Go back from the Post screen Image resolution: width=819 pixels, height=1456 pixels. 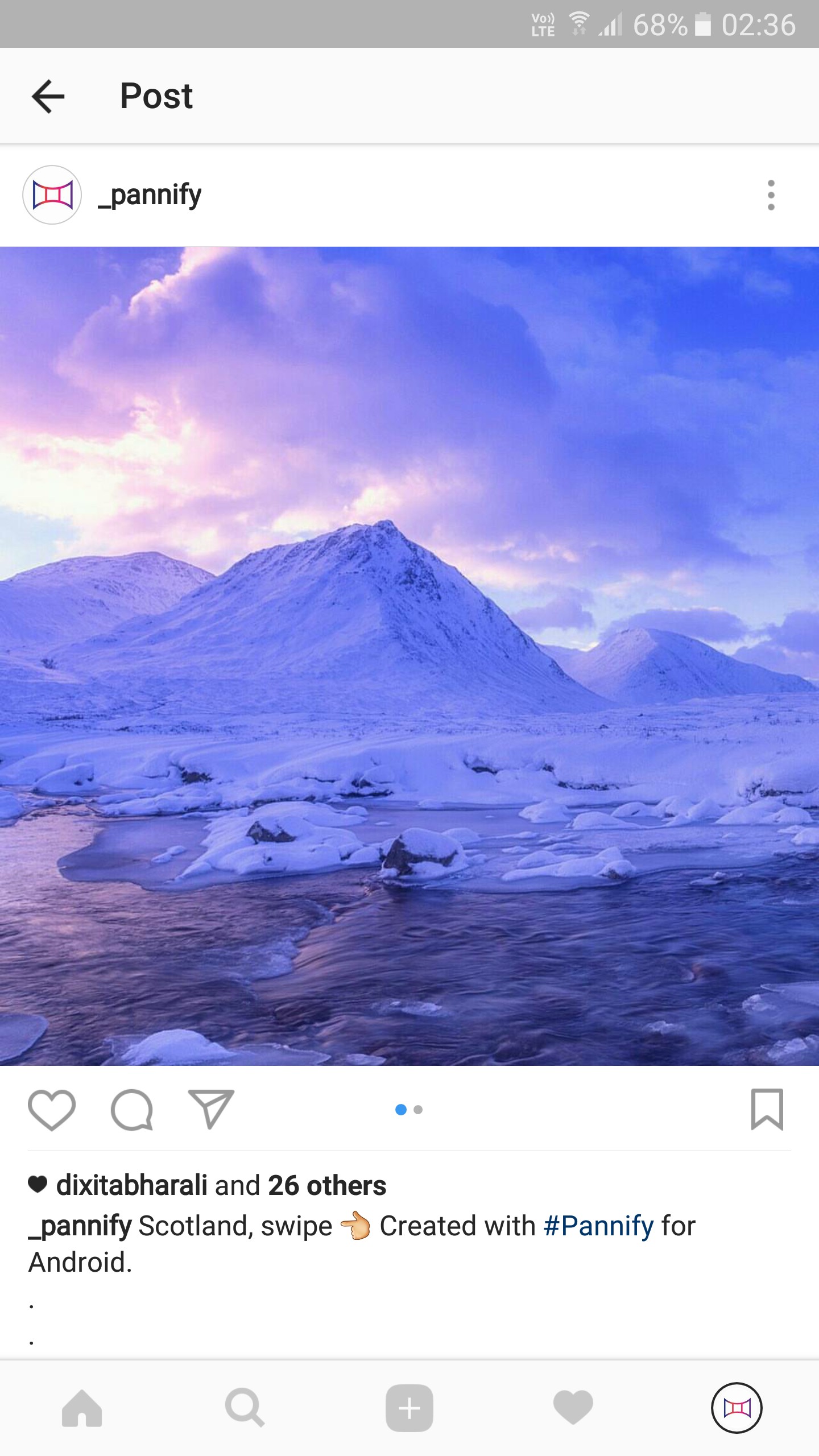pos(48,96)
